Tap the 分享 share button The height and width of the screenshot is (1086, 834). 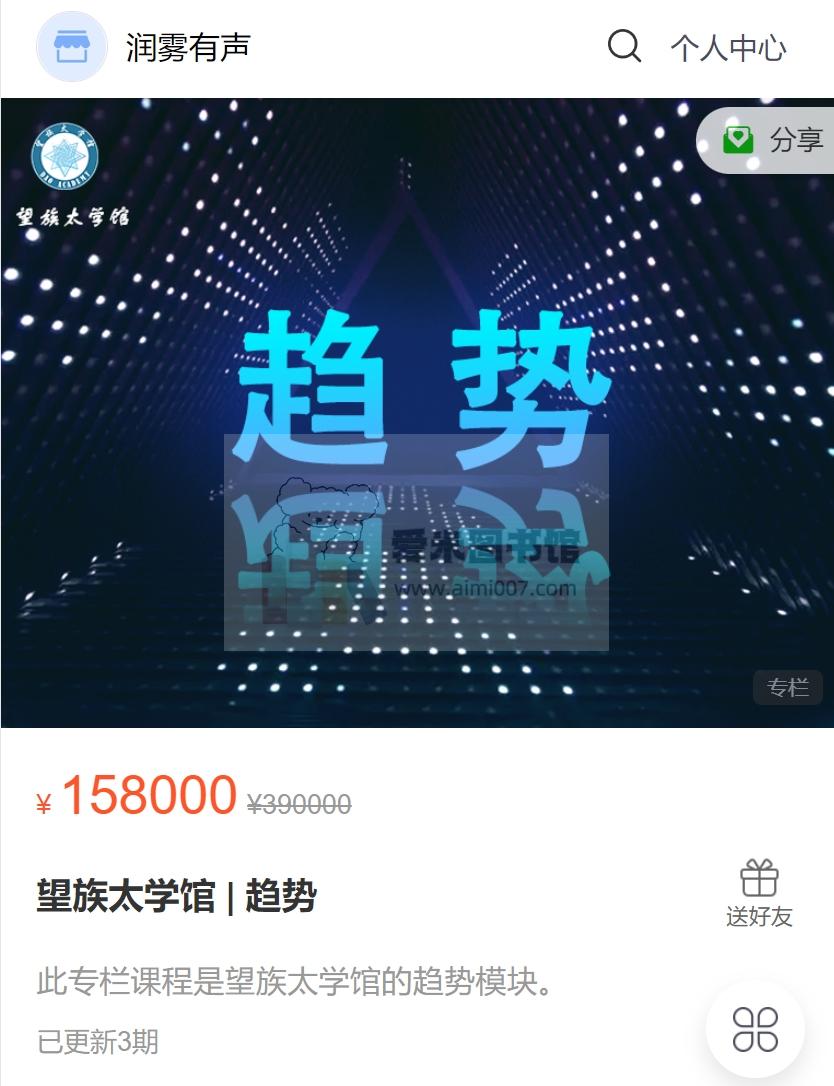pos(772,140)
